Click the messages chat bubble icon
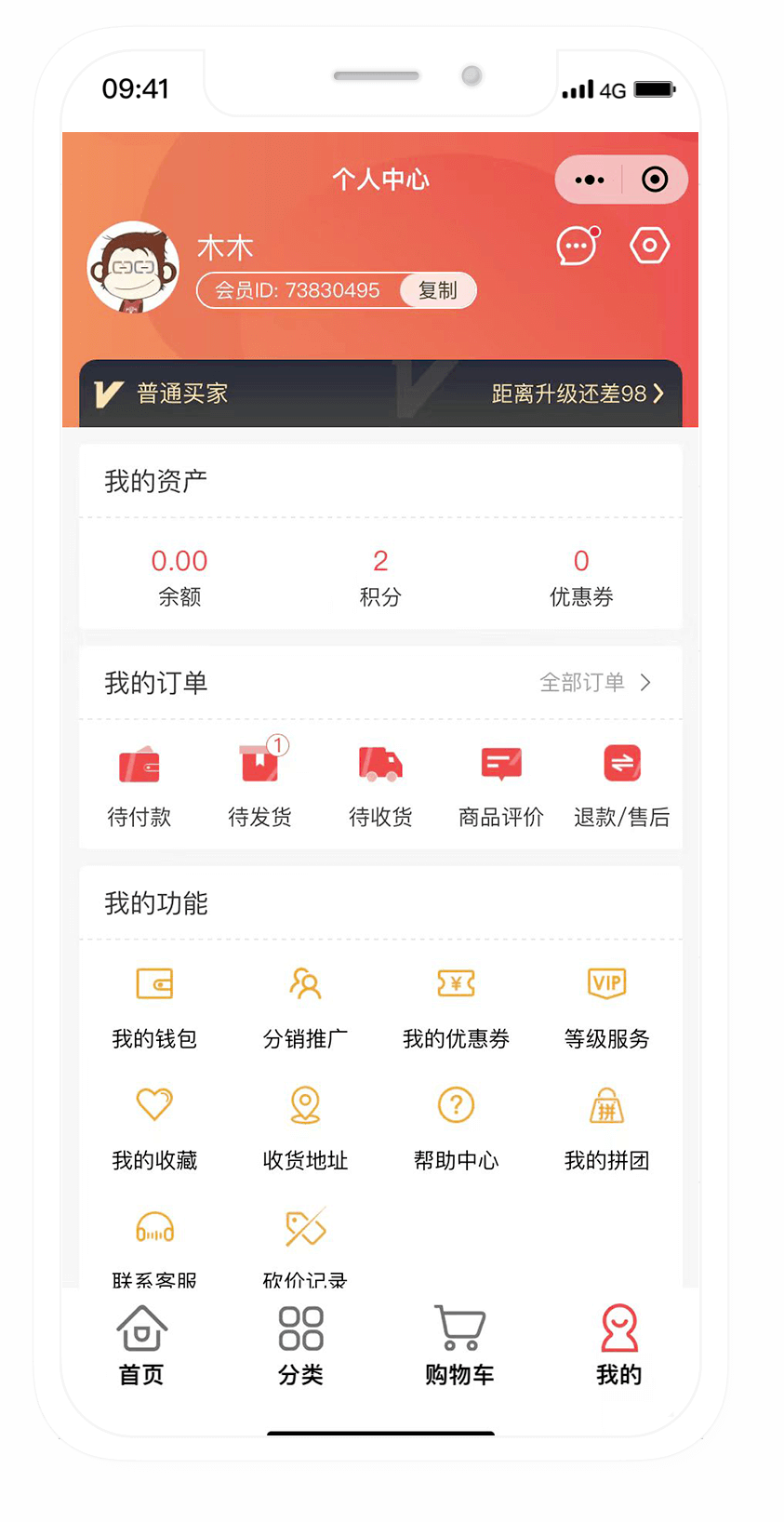This screenshot has width=784, height=1522. pyautogui.click(x=577, y=245)
